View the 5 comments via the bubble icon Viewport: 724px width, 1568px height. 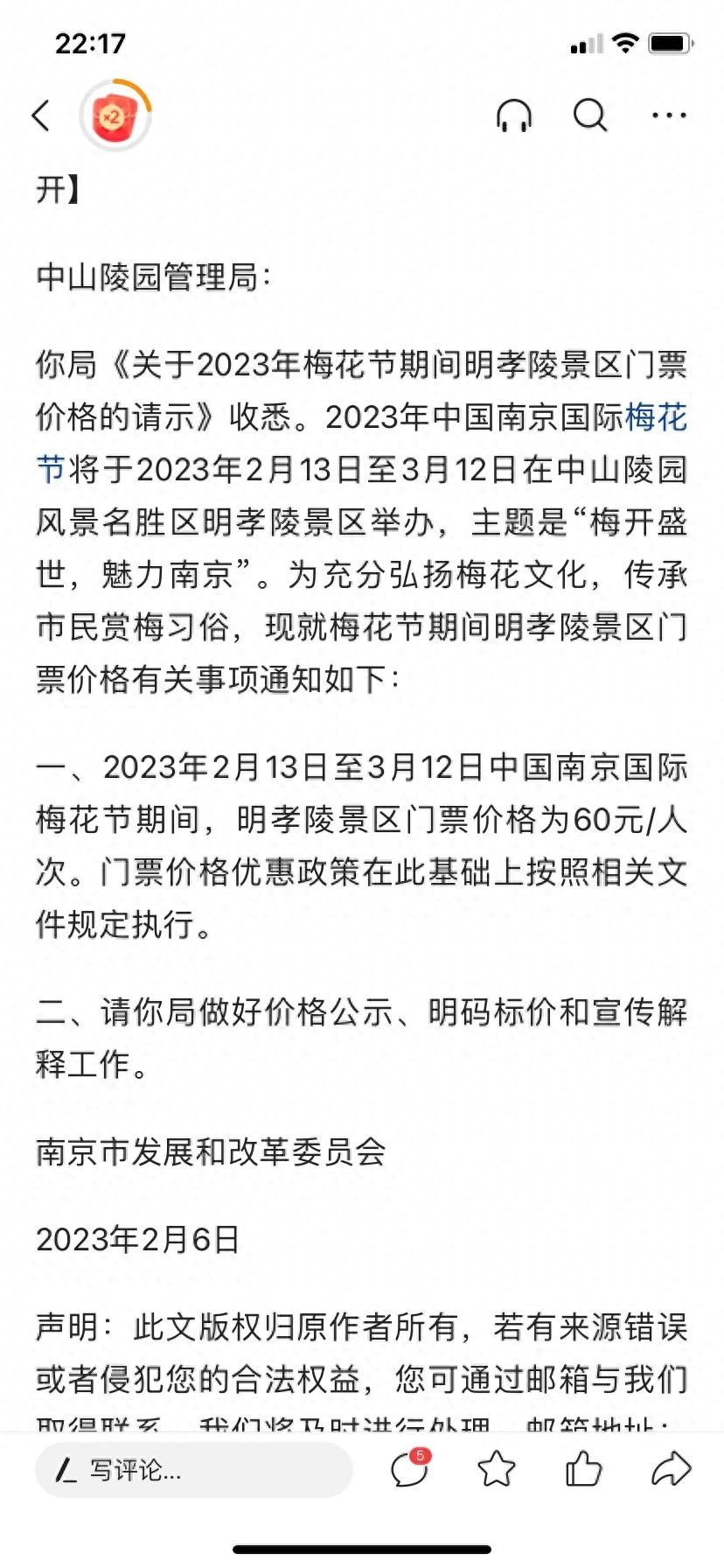point(410,1468)
